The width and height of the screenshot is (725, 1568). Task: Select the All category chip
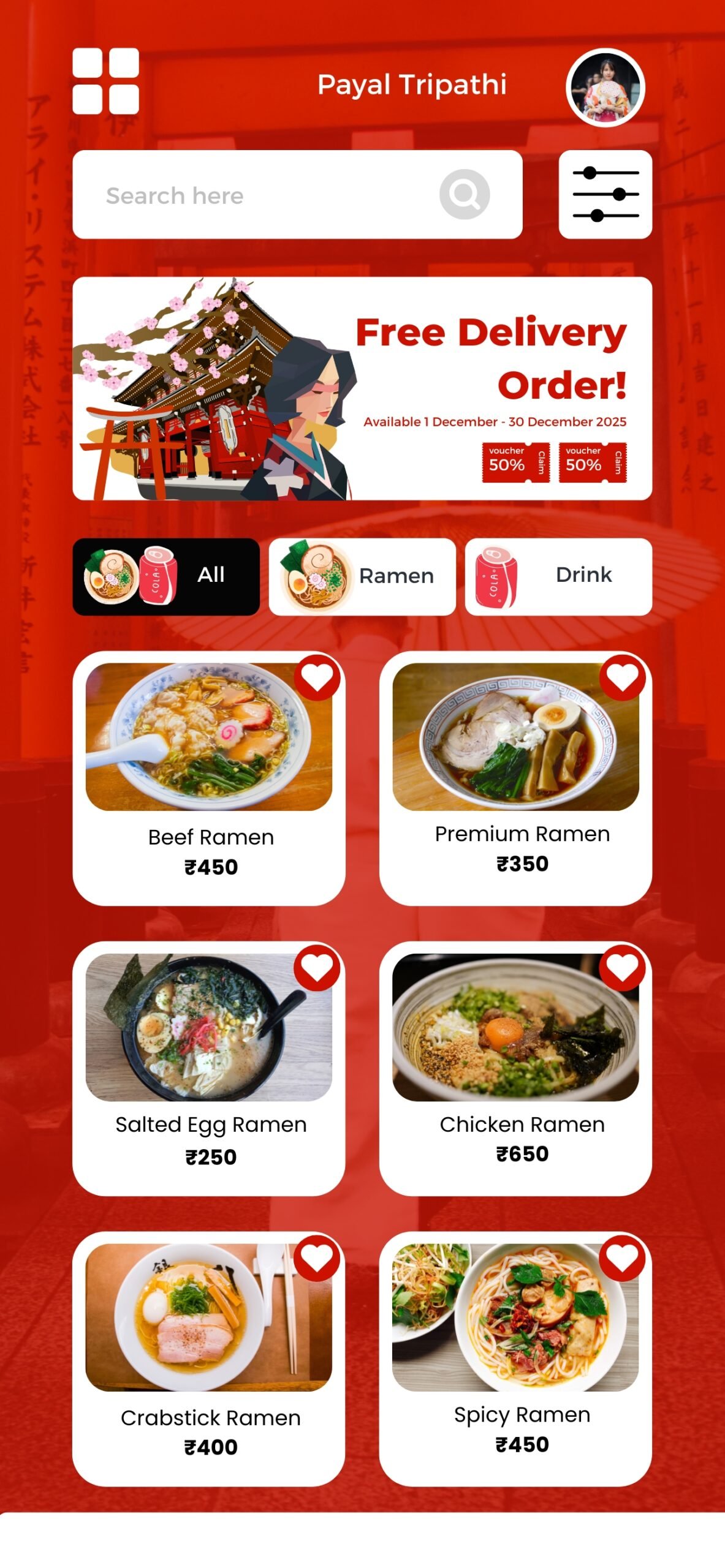[x=165, y=576]
